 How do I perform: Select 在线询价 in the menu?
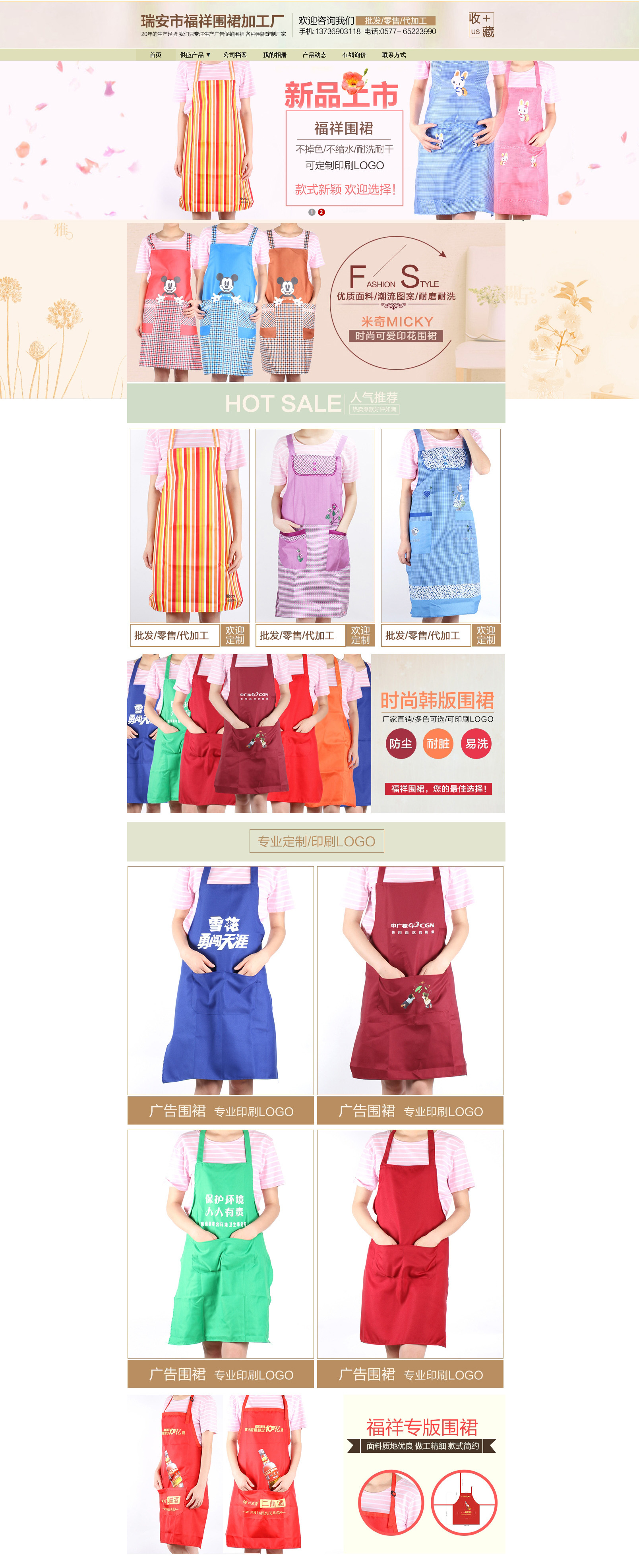(x=354, y=55)
